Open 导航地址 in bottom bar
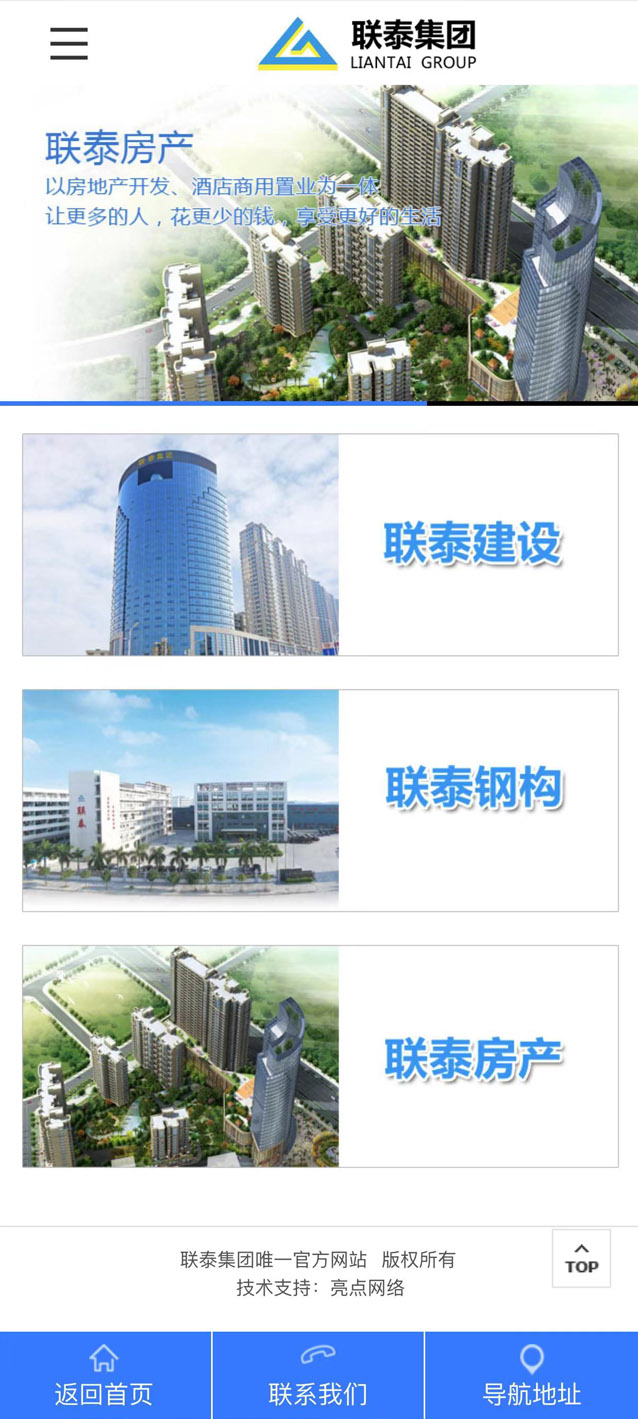 coord(532,1375)
